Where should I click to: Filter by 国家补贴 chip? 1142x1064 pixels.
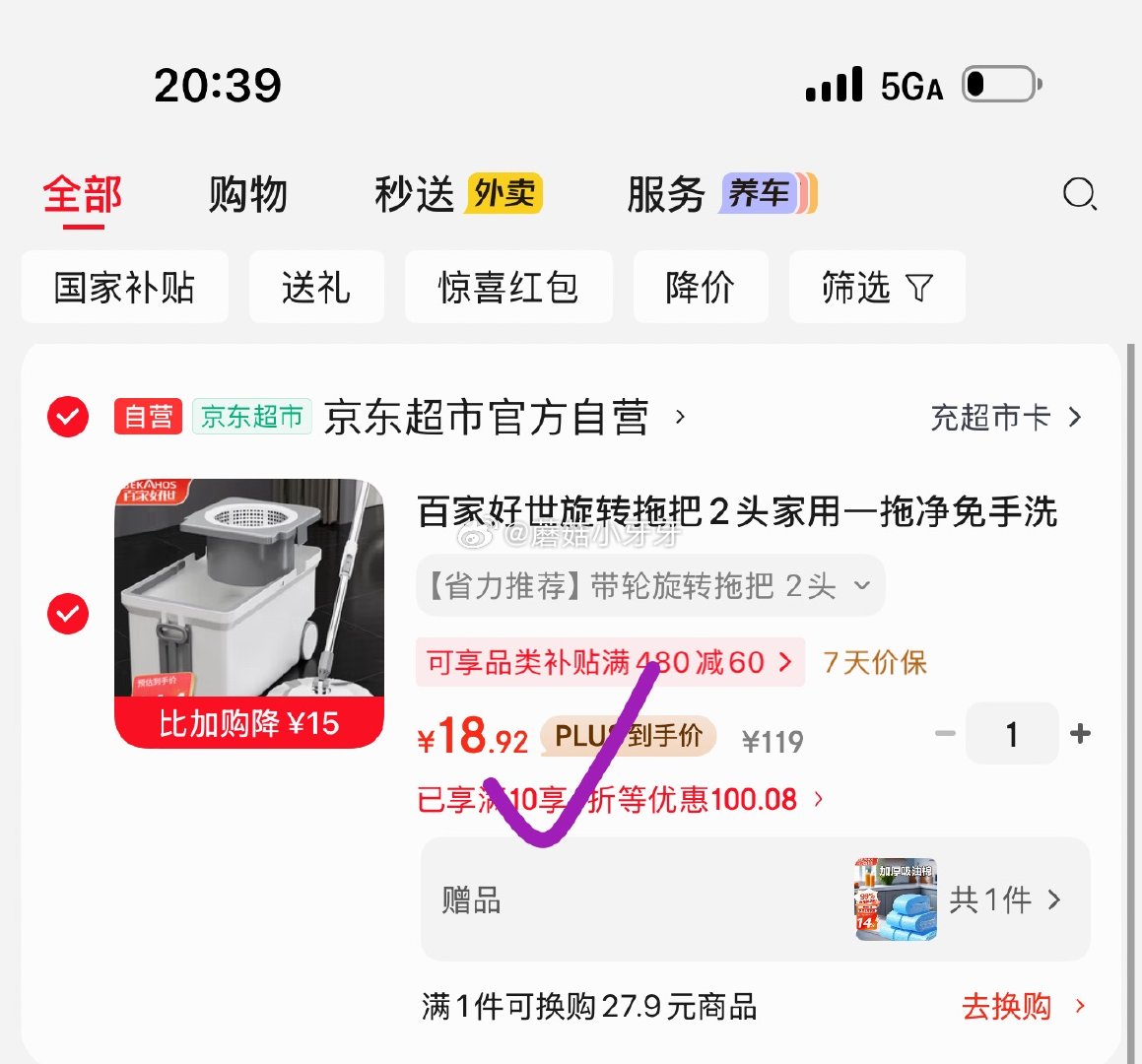tap(124, 287)
